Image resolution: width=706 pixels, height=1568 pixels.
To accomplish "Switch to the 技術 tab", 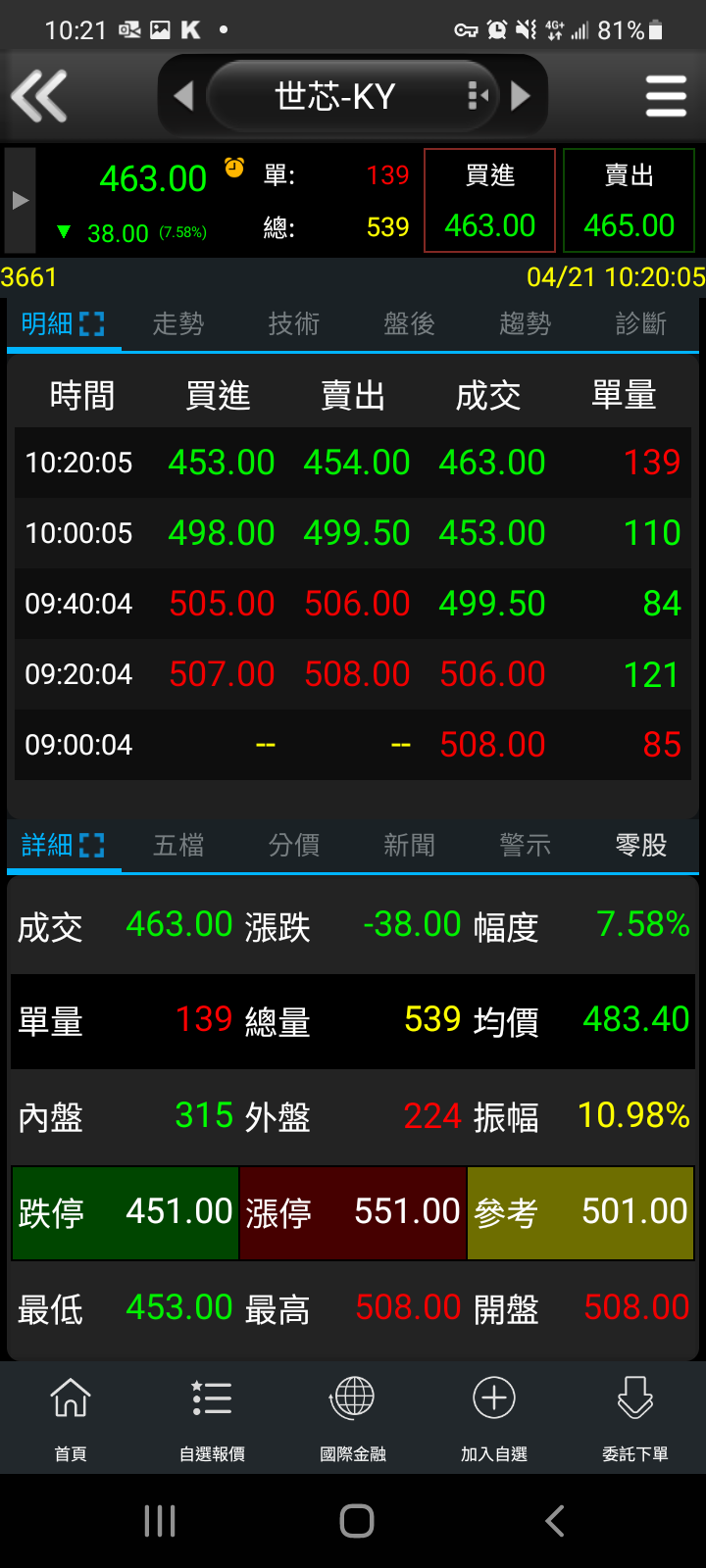I will [294, 323].
